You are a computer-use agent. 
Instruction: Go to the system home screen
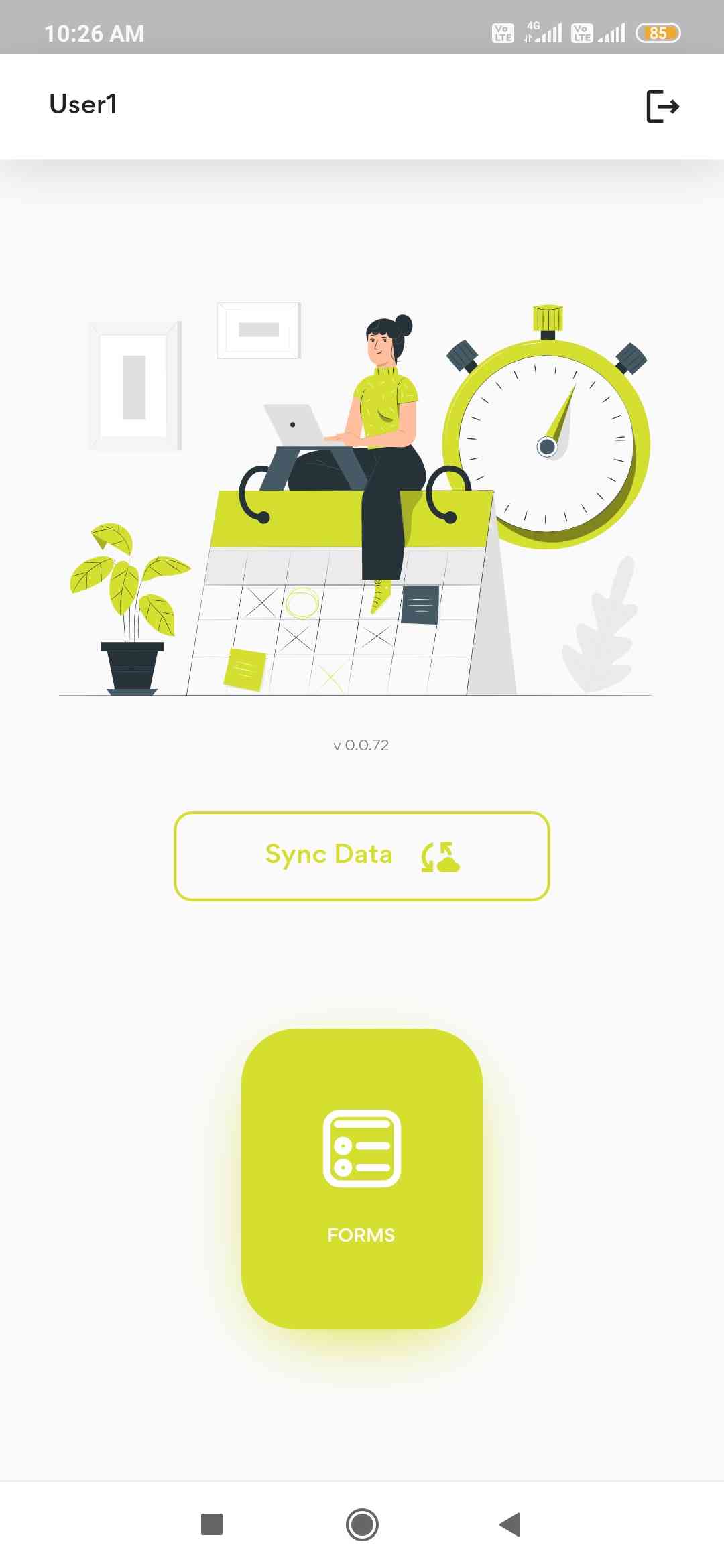(362, 1524)
